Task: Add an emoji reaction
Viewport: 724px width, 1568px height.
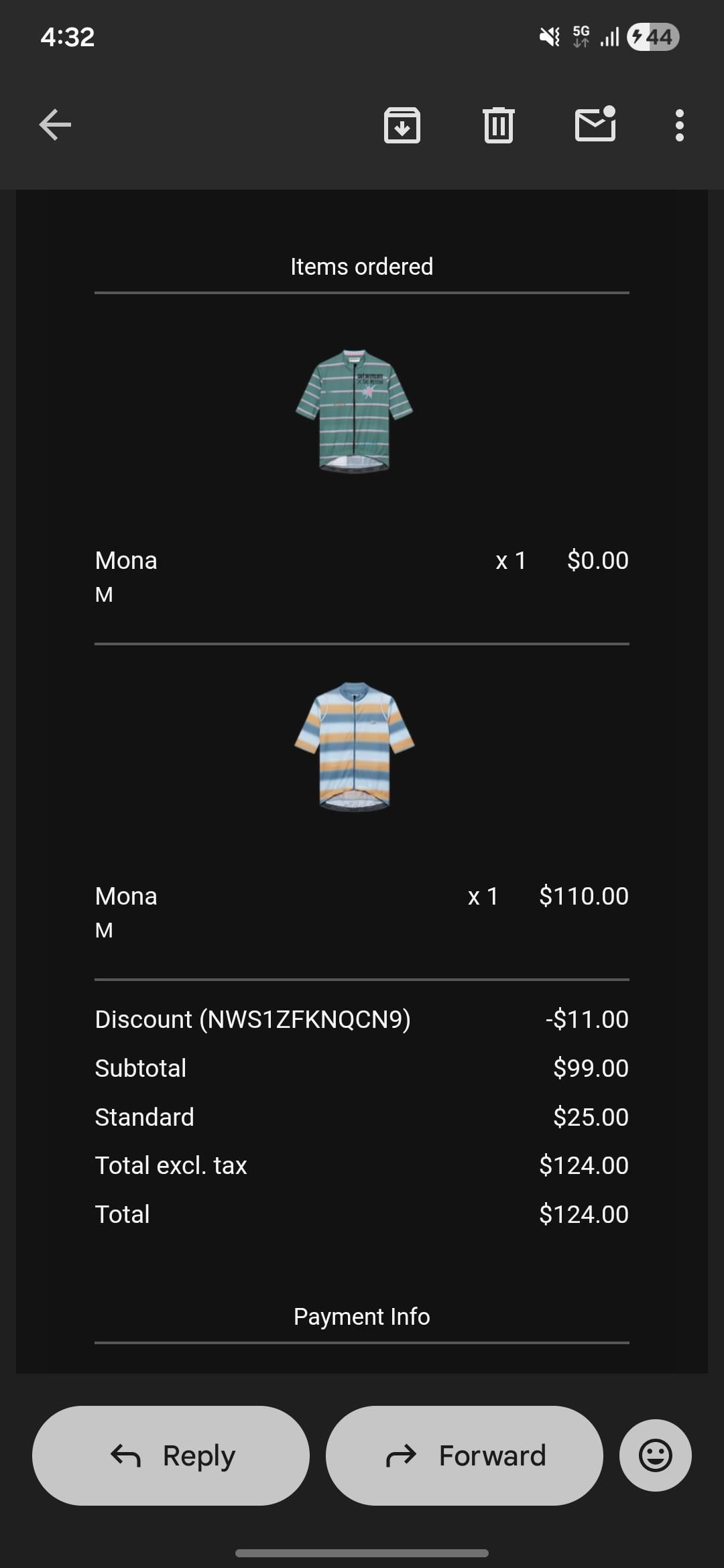Action: tap(655, 1455)
